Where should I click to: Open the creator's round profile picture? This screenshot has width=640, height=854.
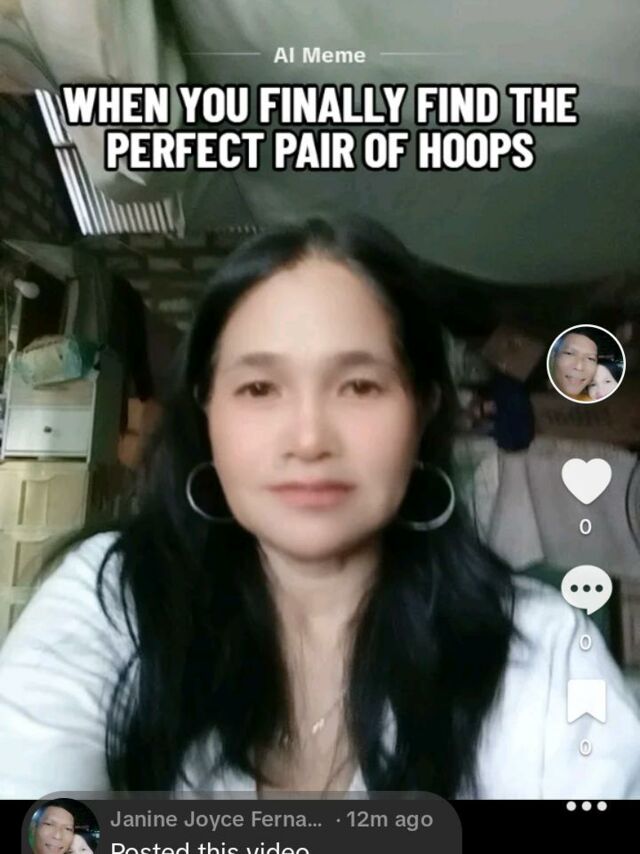(x=586, y=364)
